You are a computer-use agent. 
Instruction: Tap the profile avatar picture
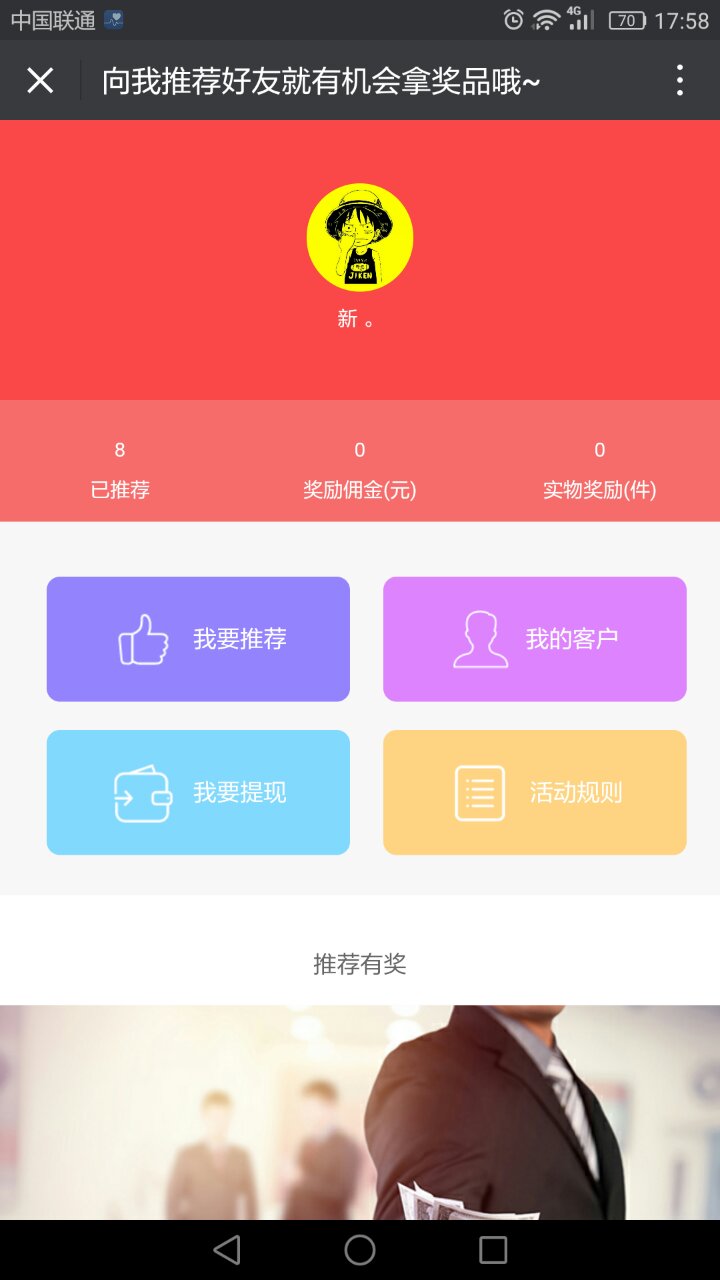click(x=360, y=237)
